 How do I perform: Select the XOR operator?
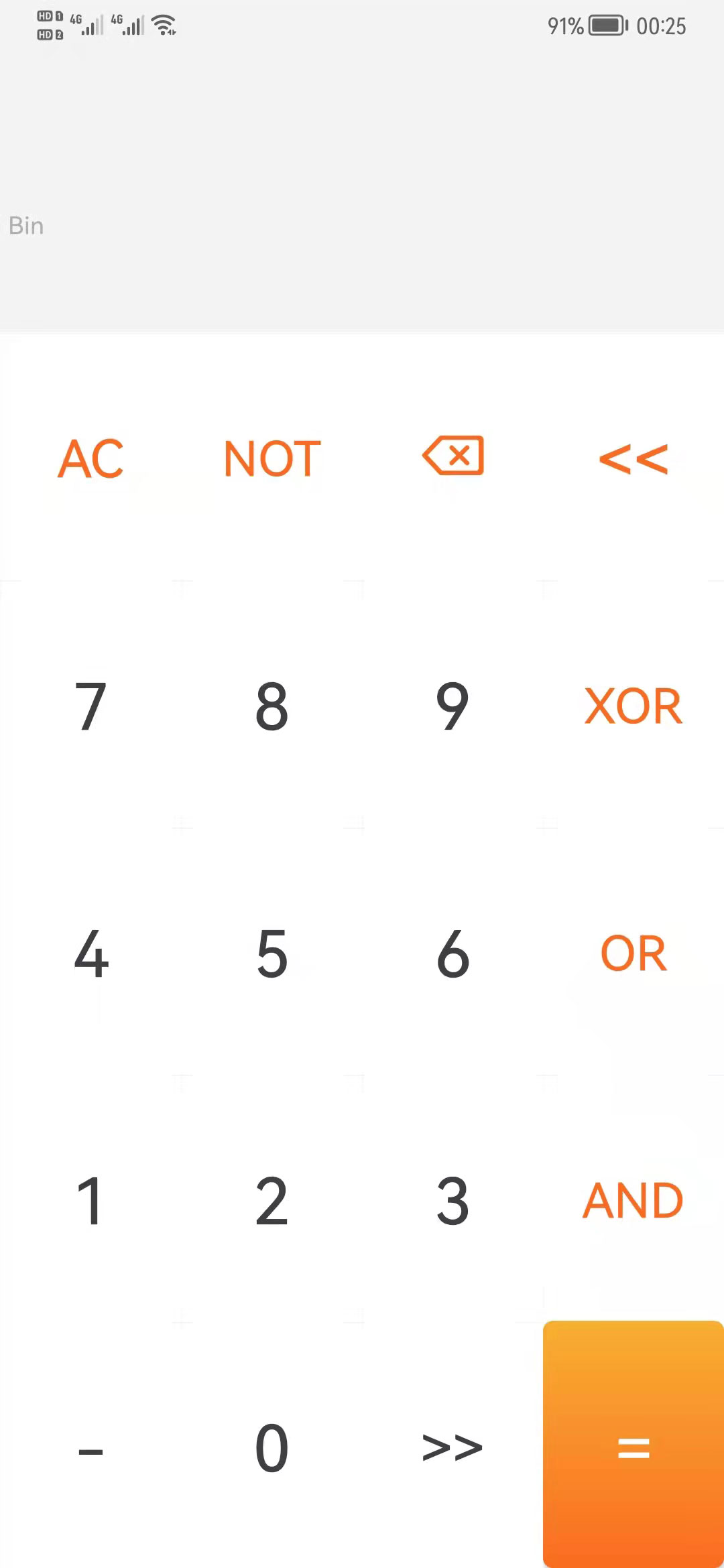(633, 706)
